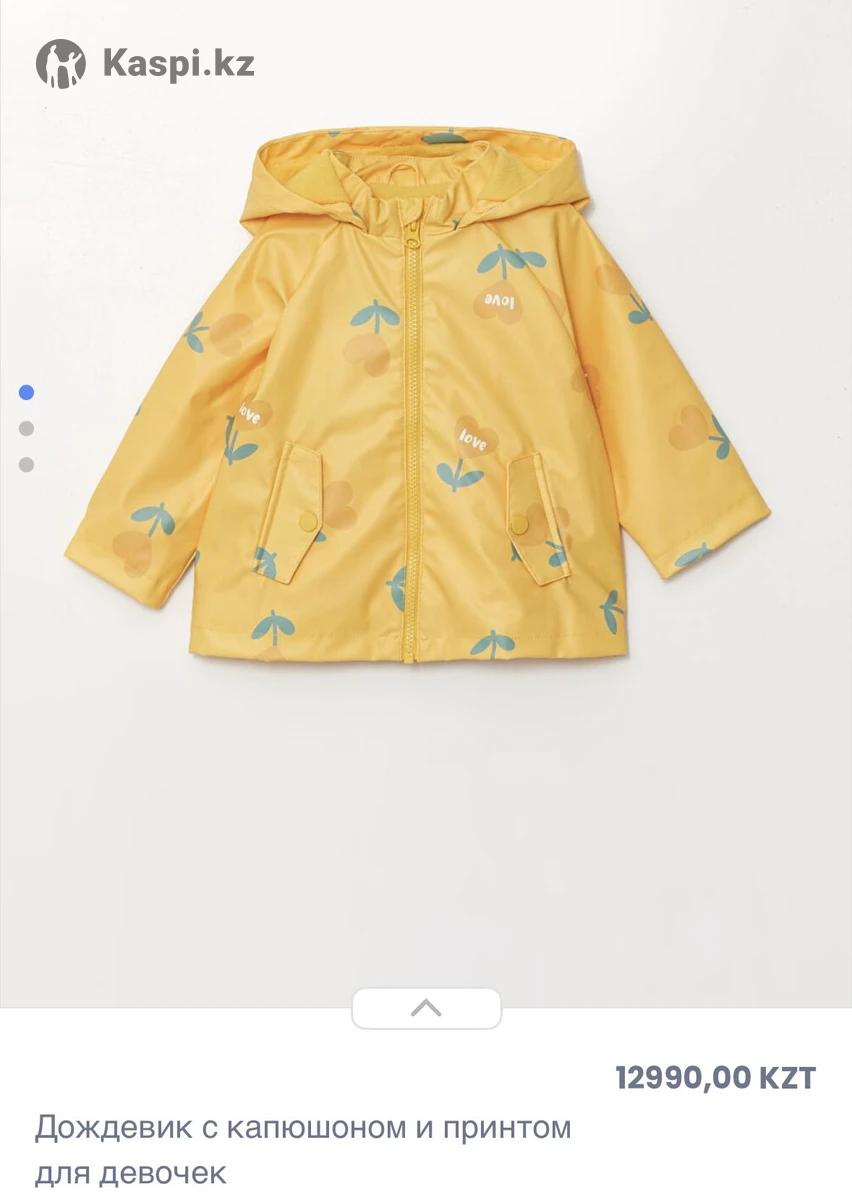The height and width of the screenshot is (1200, 852).
Task: Jump to the second product photo dot
Action: [x=27, y=429]
